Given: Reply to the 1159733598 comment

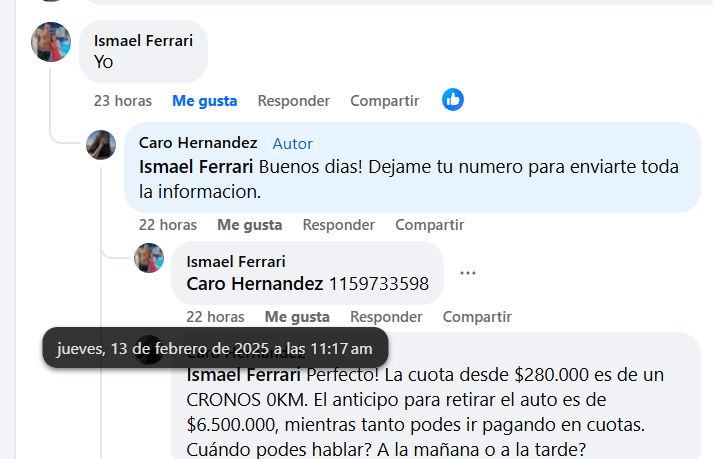Looking at the screenshot, I should click(386, 317).
